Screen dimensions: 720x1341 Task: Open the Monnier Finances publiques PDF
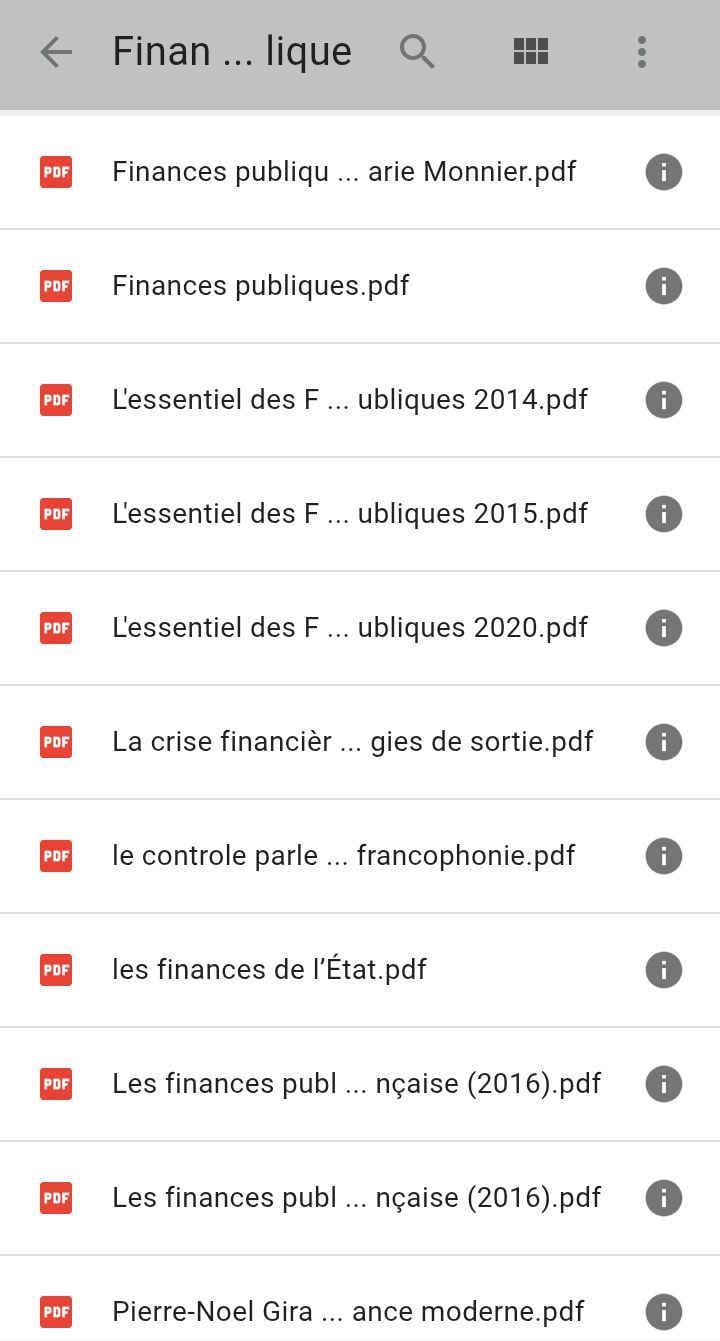(x=344, y=172)
